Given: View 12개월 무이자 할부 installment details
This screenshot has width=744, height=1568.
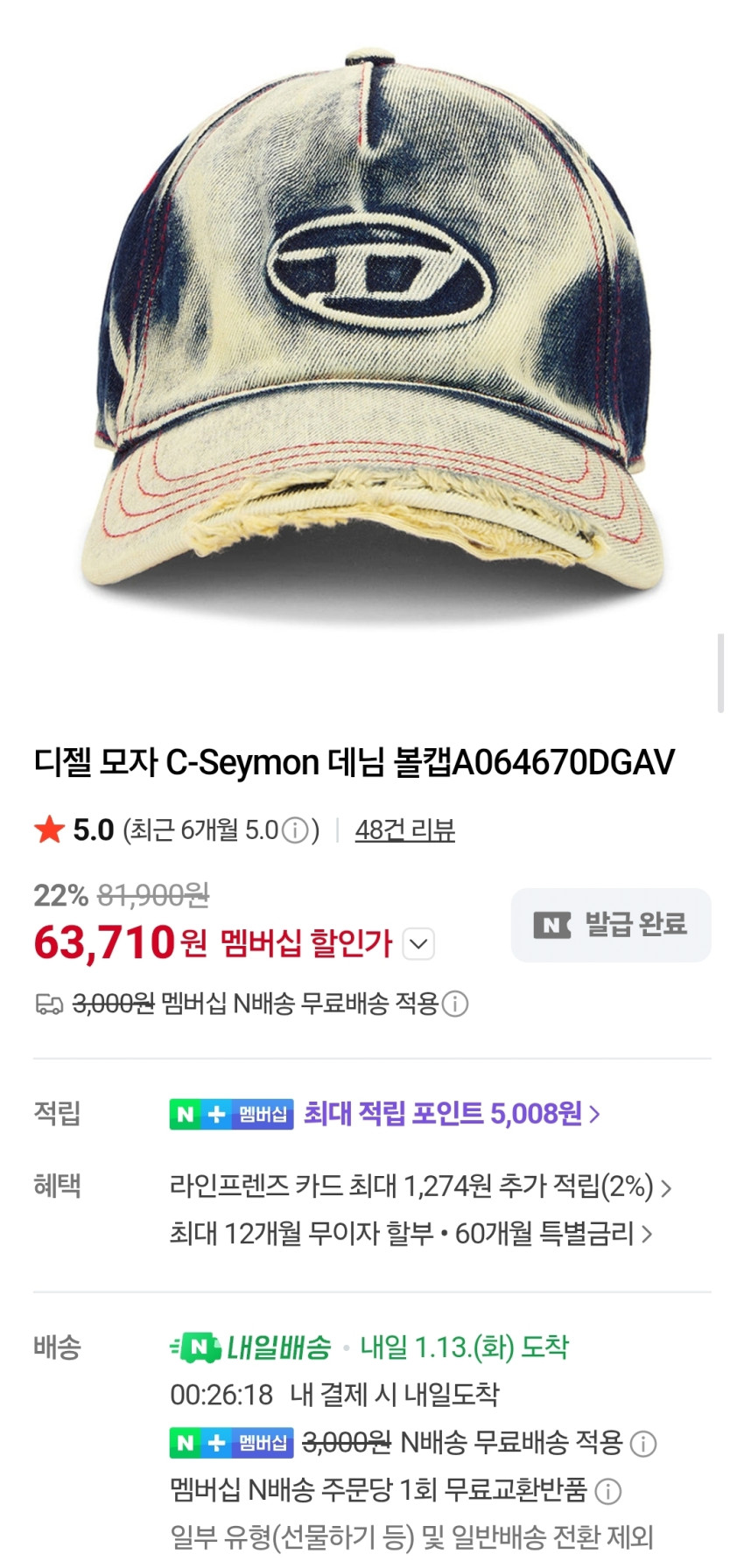Looking at the screenshot, I should 411,1234.
